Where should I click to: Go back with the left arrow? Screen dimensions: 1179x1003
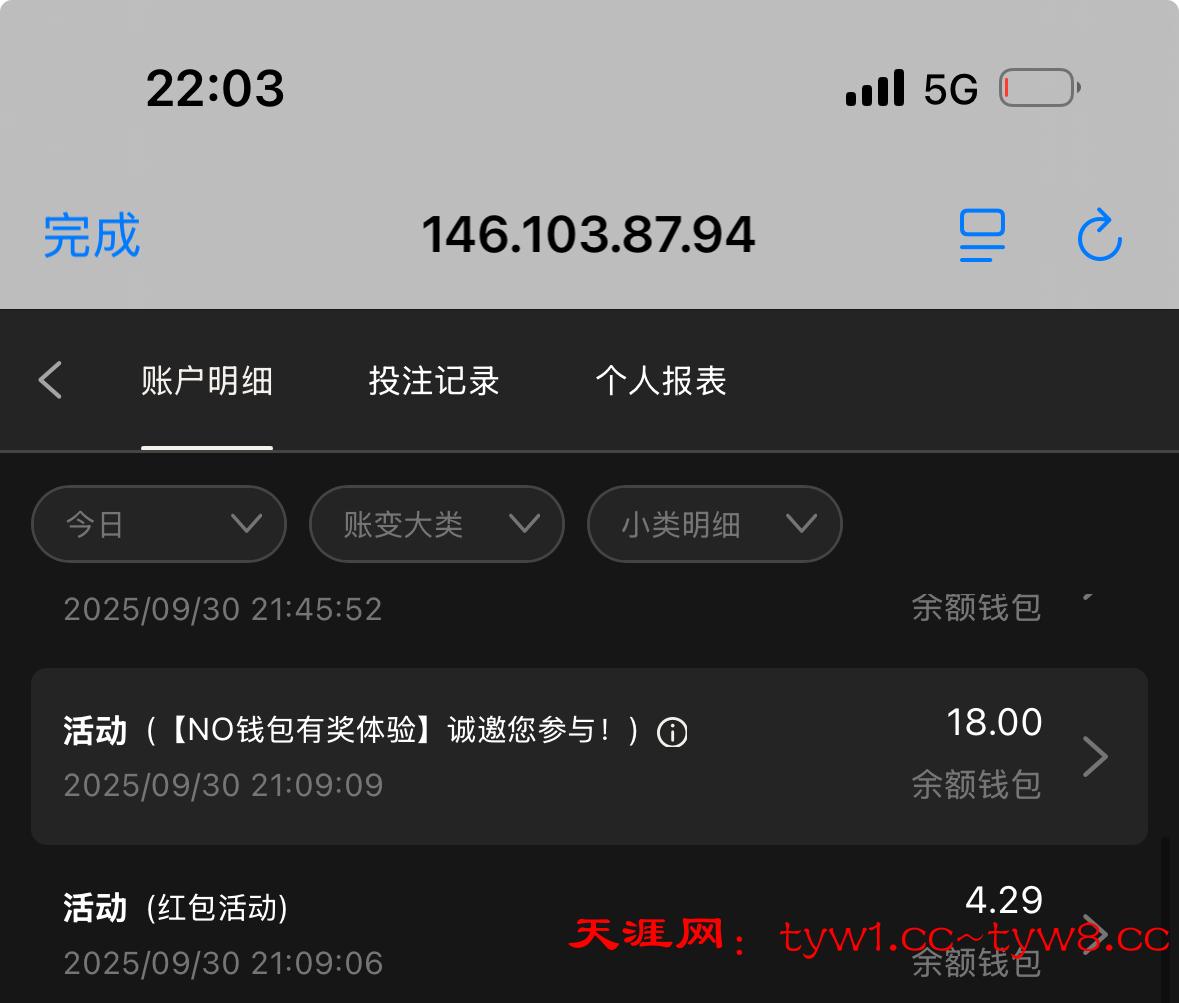click(x=51, y=381)
